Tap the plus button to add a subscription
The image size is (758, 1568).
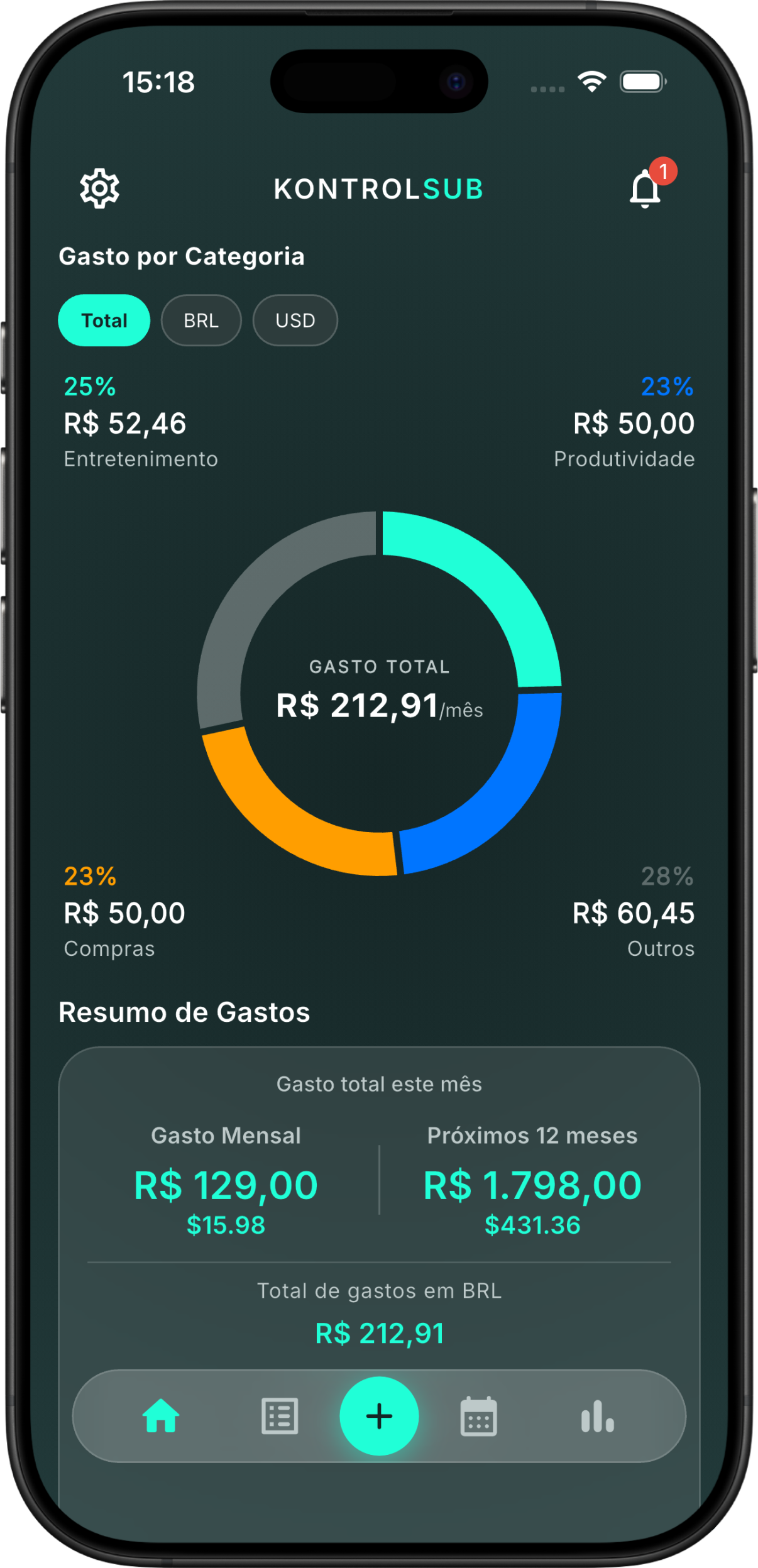click(379, 1416)
